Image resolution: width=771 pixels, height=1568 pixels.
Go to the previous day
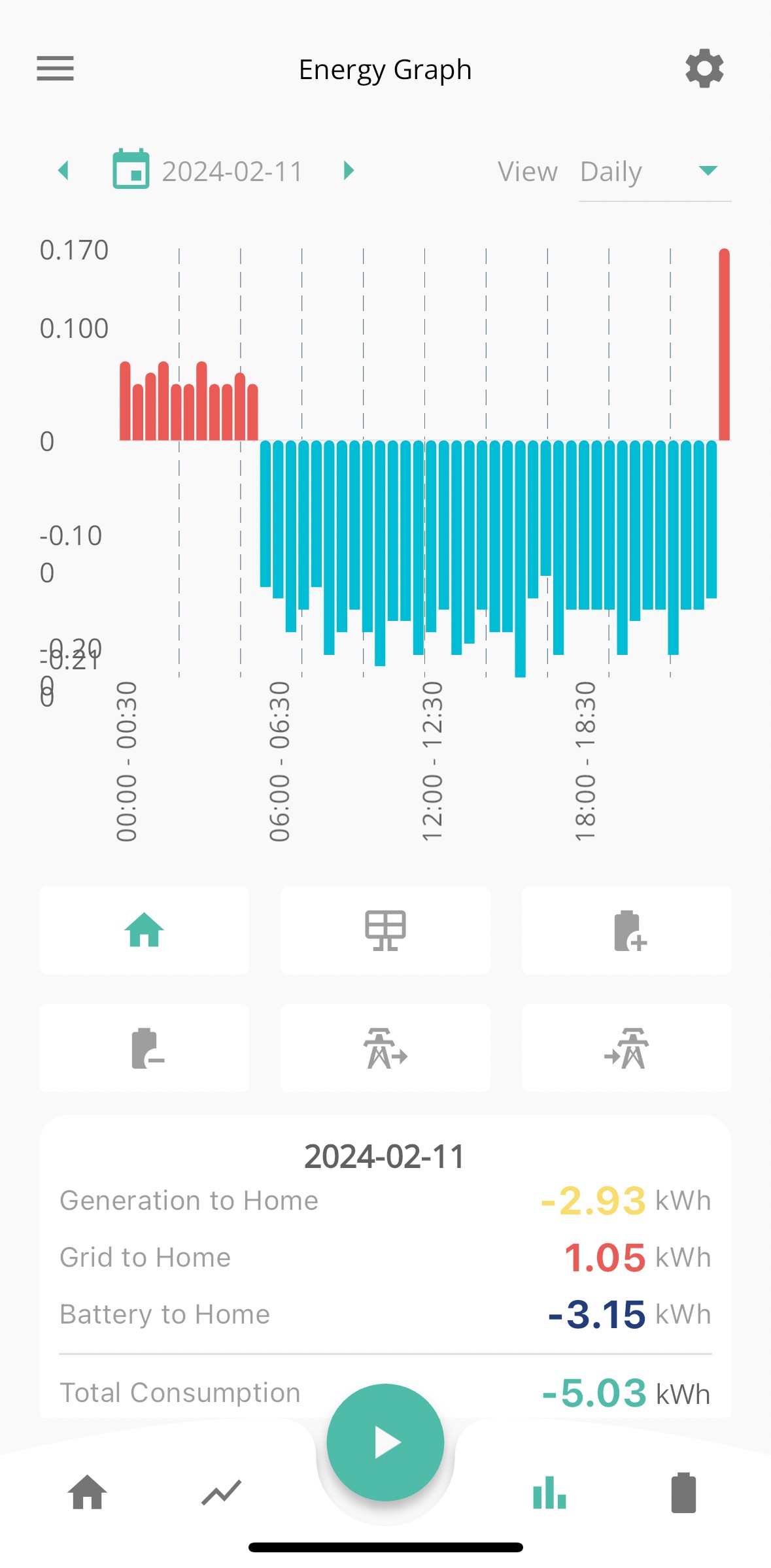63,171
